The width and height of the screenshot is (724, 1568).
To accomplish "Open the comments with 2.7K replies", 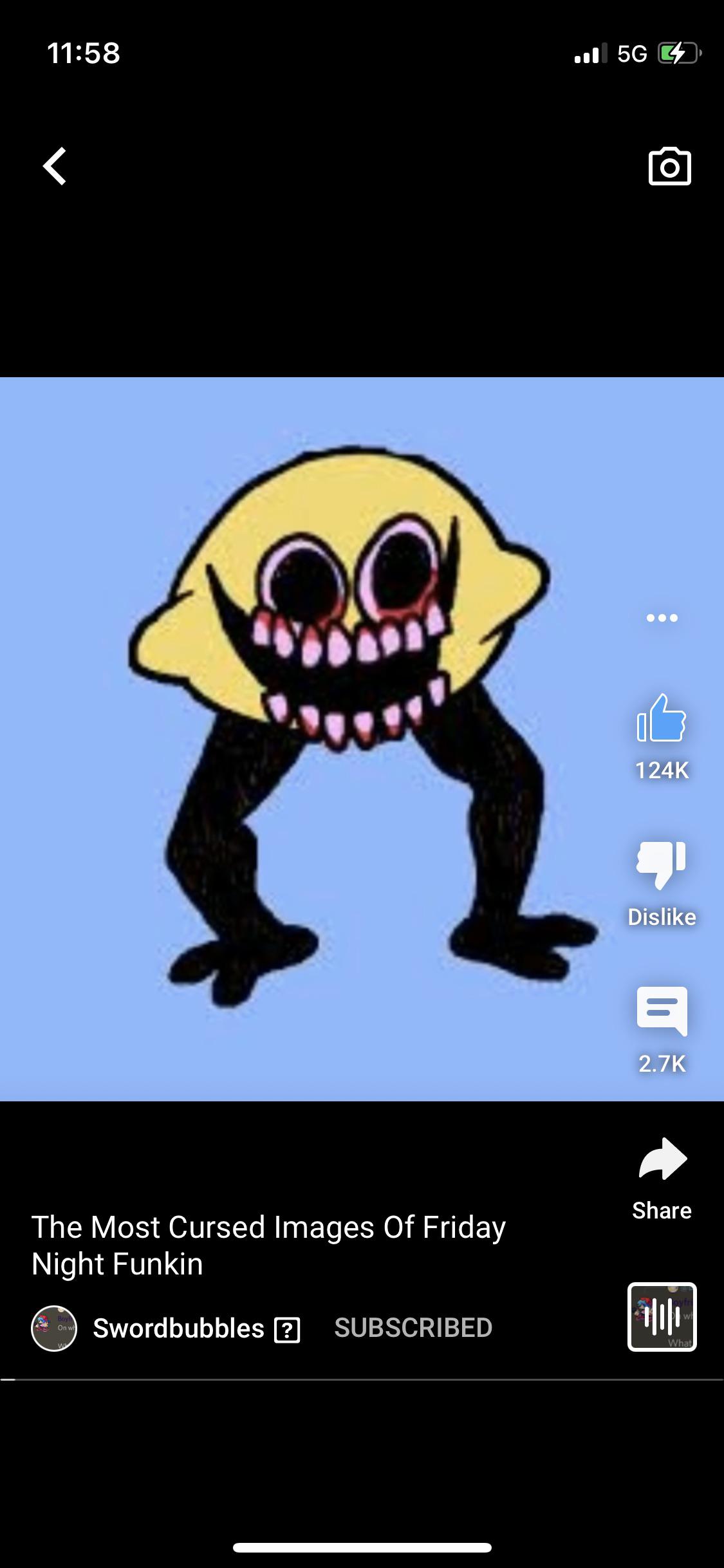I will pos(662,1012).
